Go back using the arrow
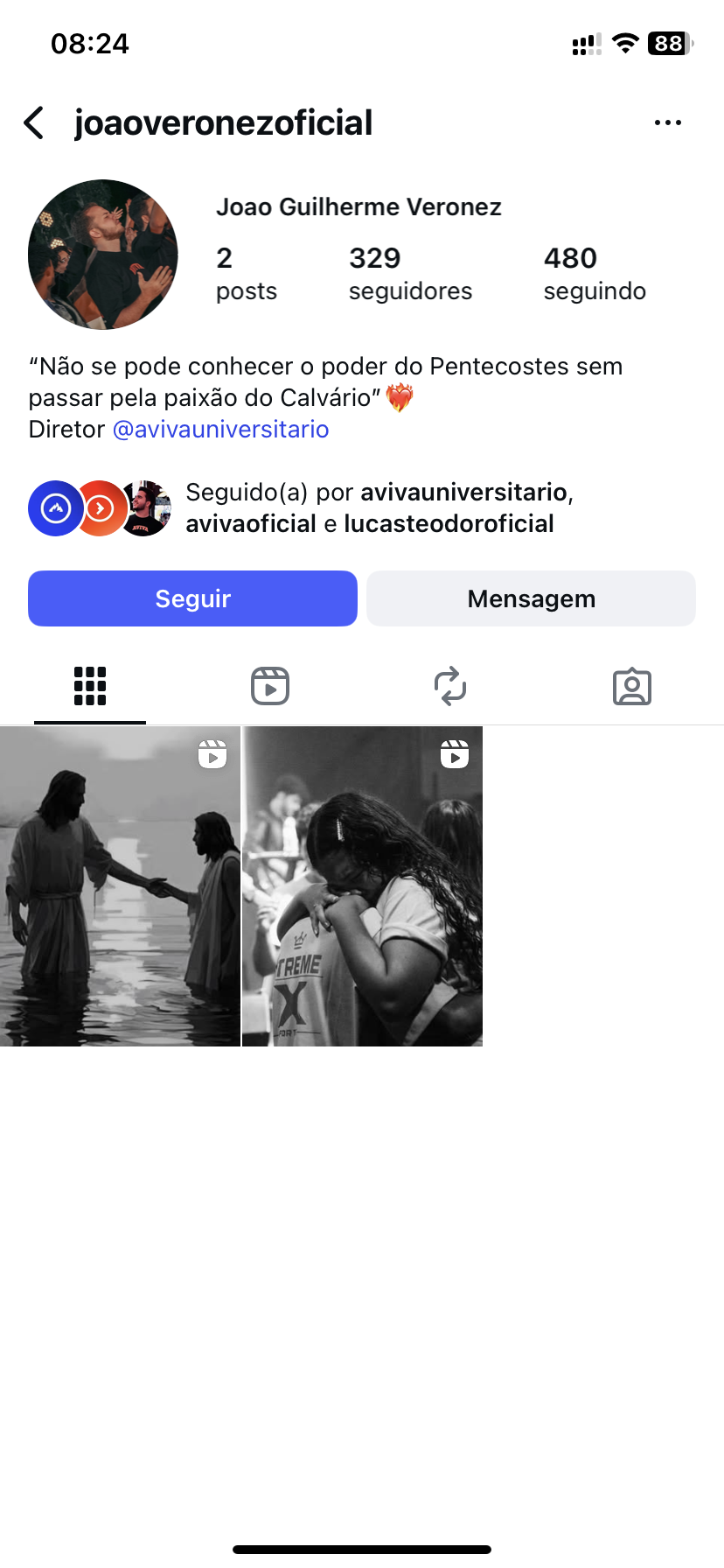The height and width of the screenshot is (1568, 724). pyautogui.click(x=35, y=123)
